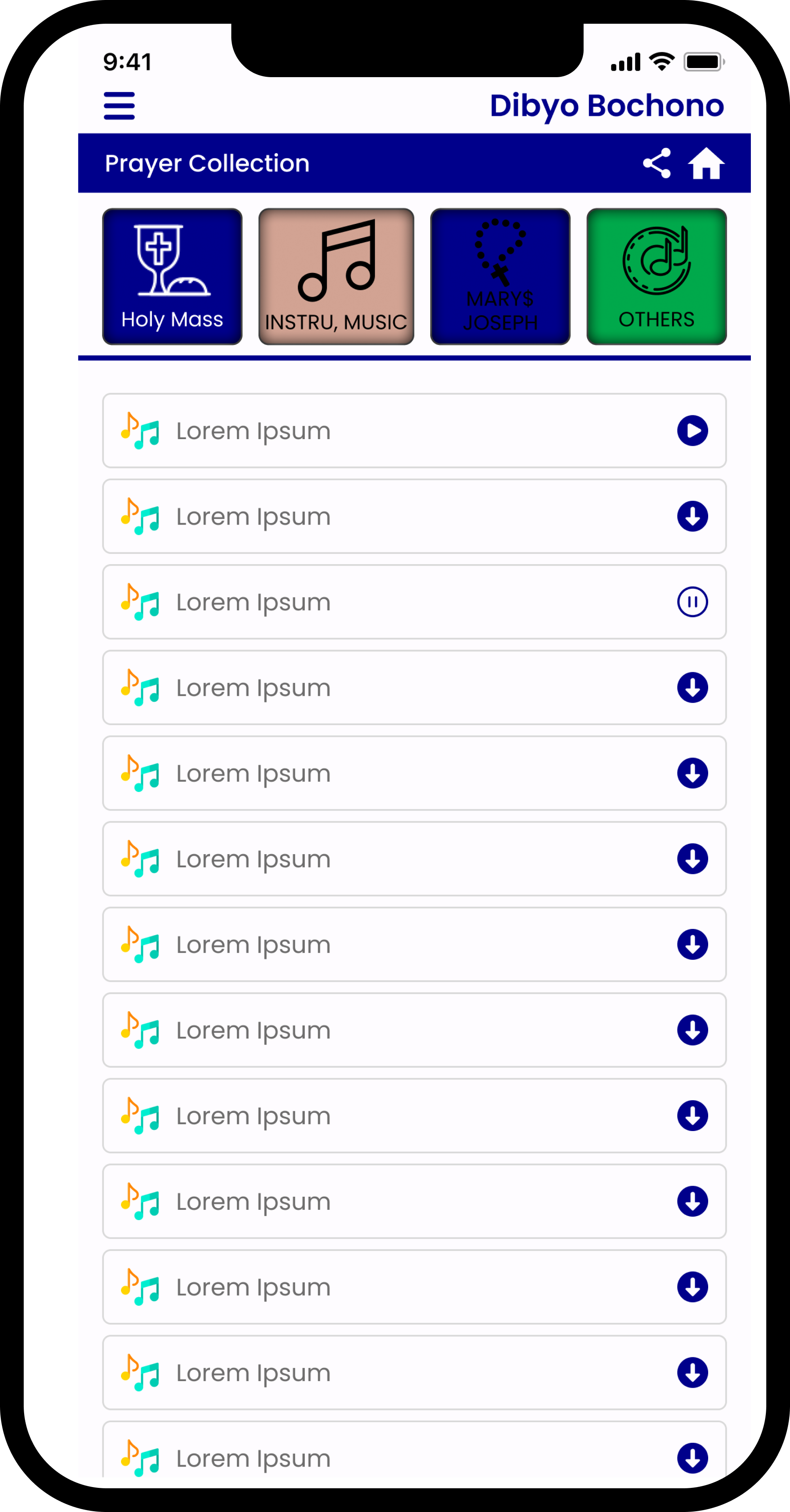The image size is (790, 1512).
Task: Open the MARY & JOSEPH category tile
Action: 500,277
